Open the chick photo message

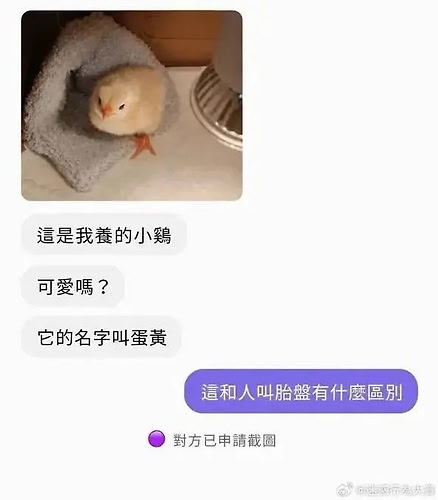click(132, 105)
